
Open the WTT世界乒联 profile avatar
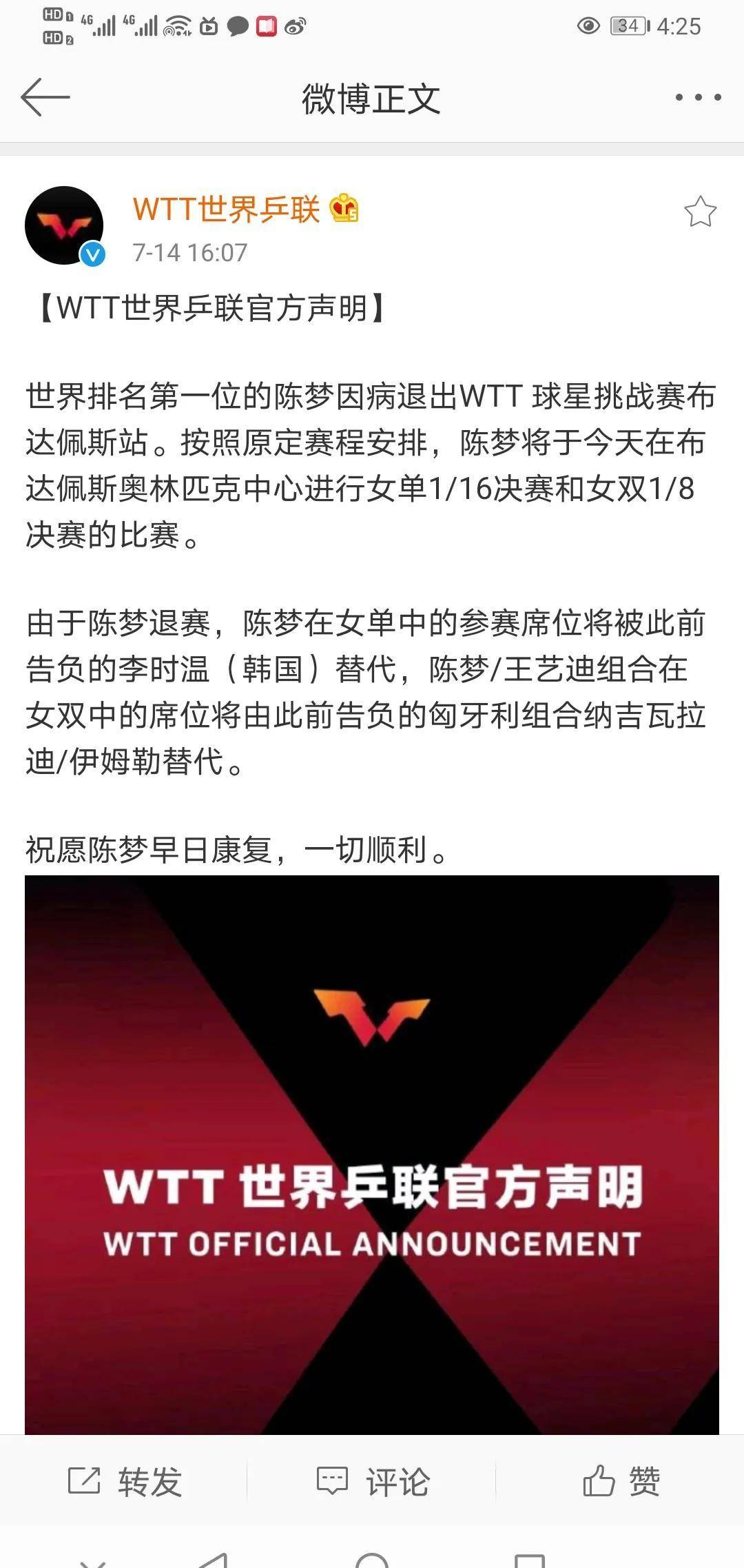(64, 225)
